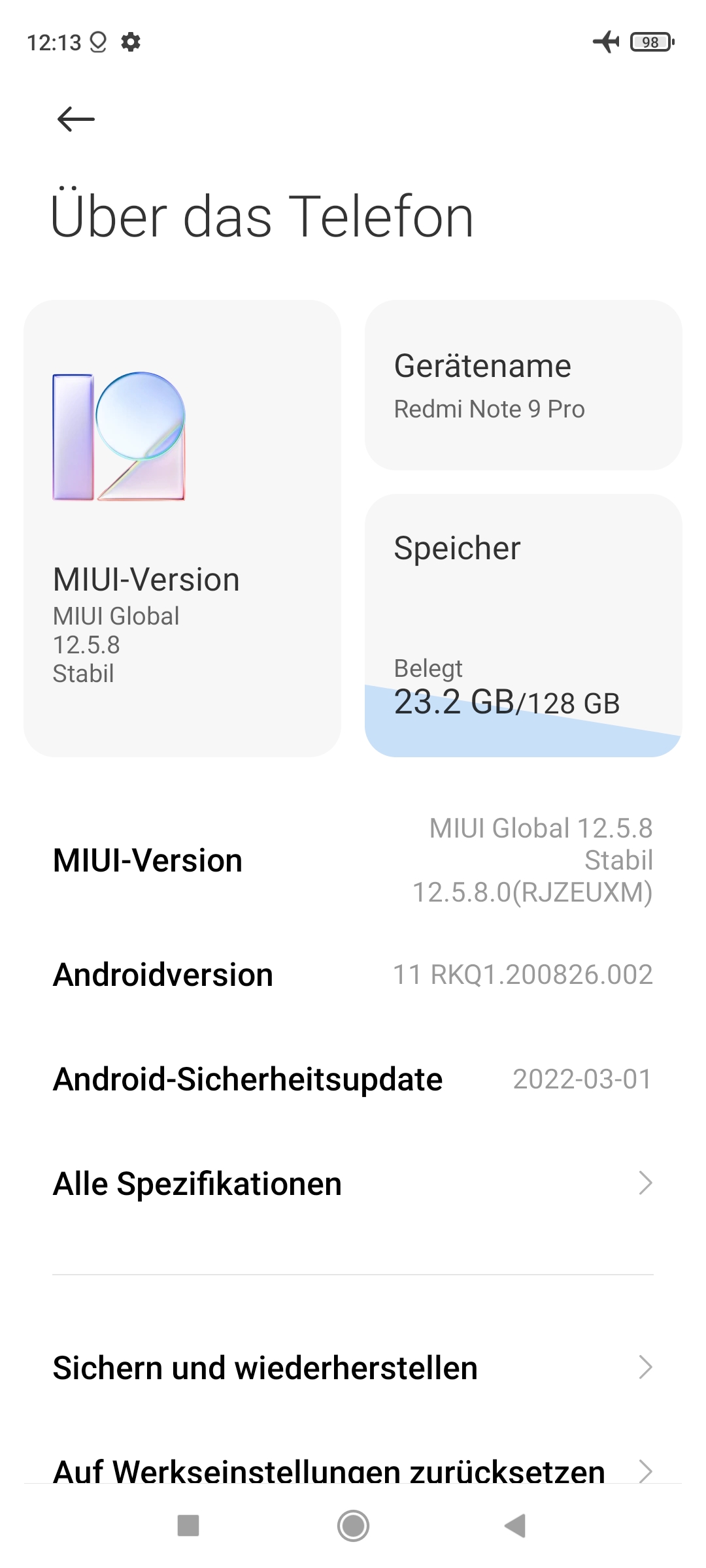Tap the Android-Sicherheitsupdate row
This screenshot has width=706, height=1568.
[353, 1079]
